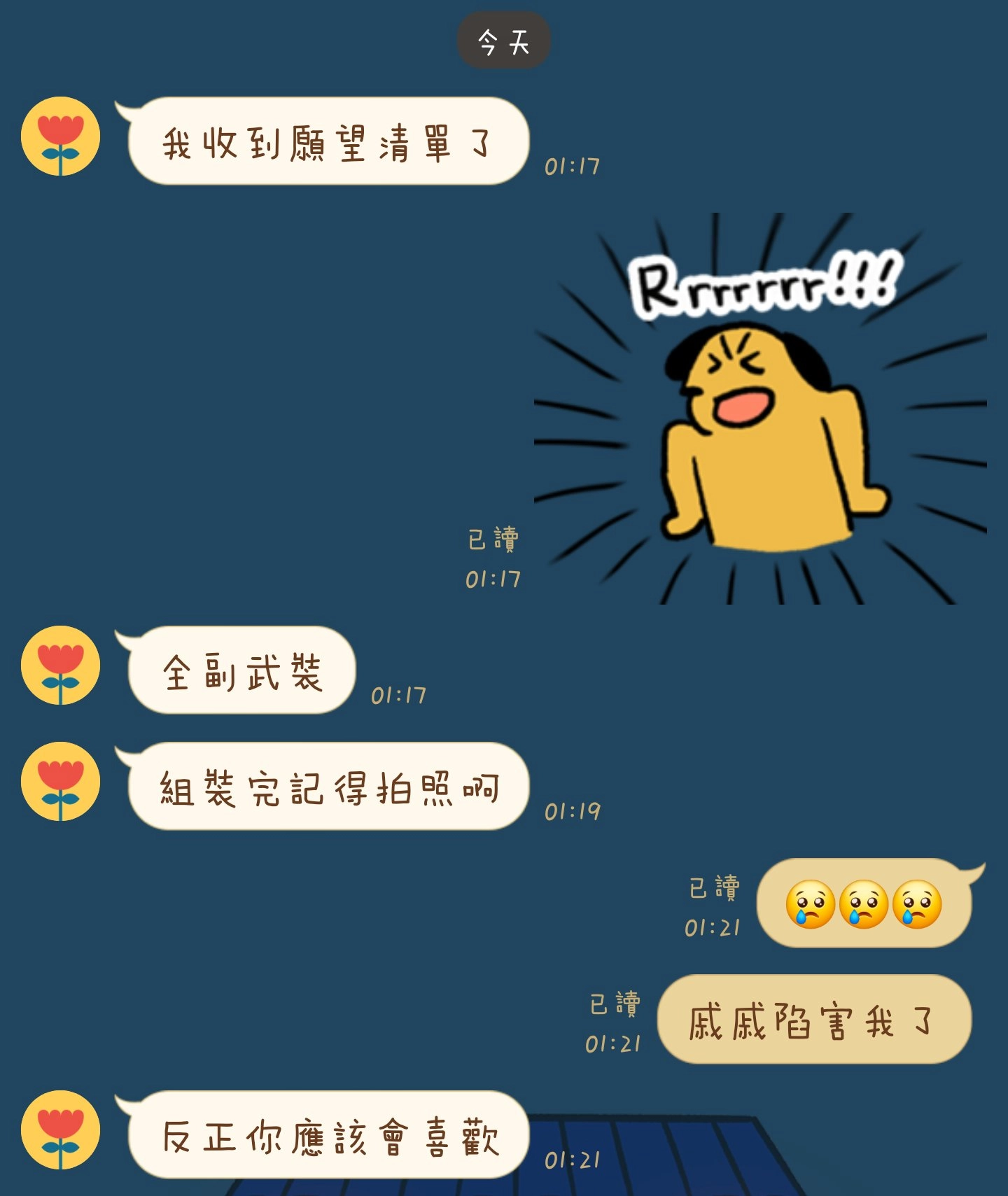The image size is (1008, 1196).
Task: Tap avatar beside 組裝完記得拍照啊 message
Action: [60, 781]
